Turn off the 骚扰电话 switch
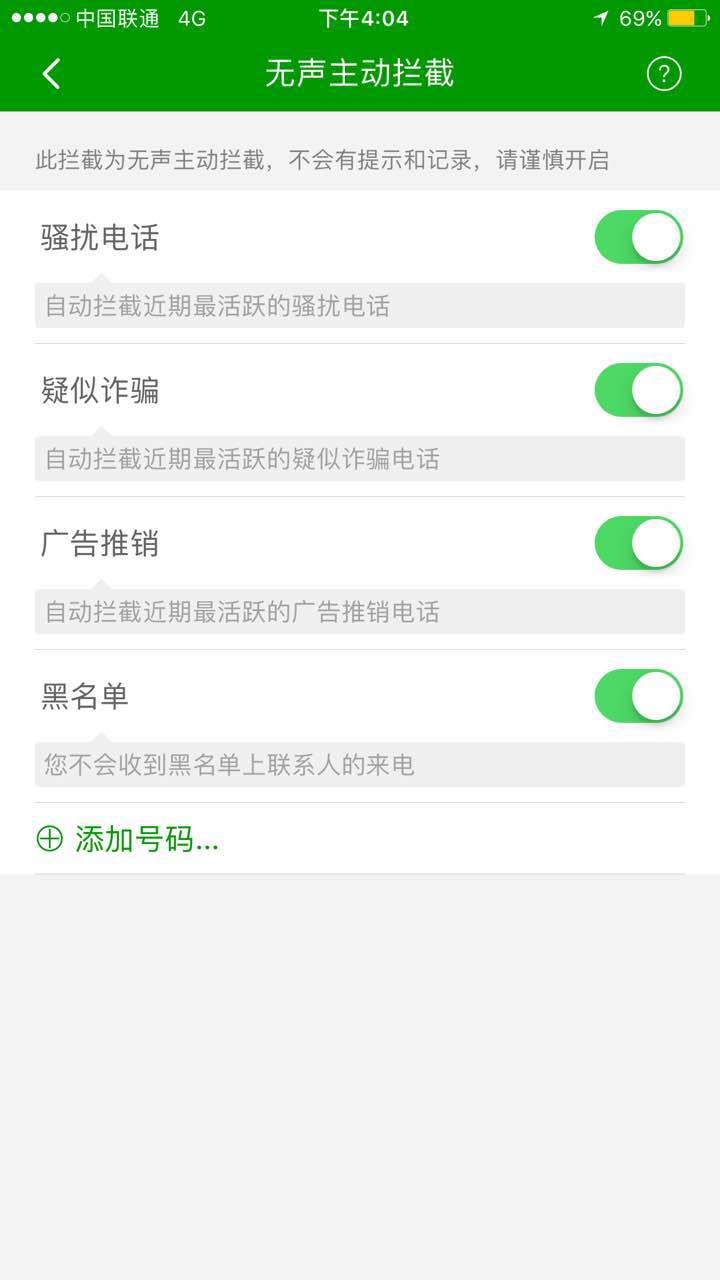 [x=638, y=238]
